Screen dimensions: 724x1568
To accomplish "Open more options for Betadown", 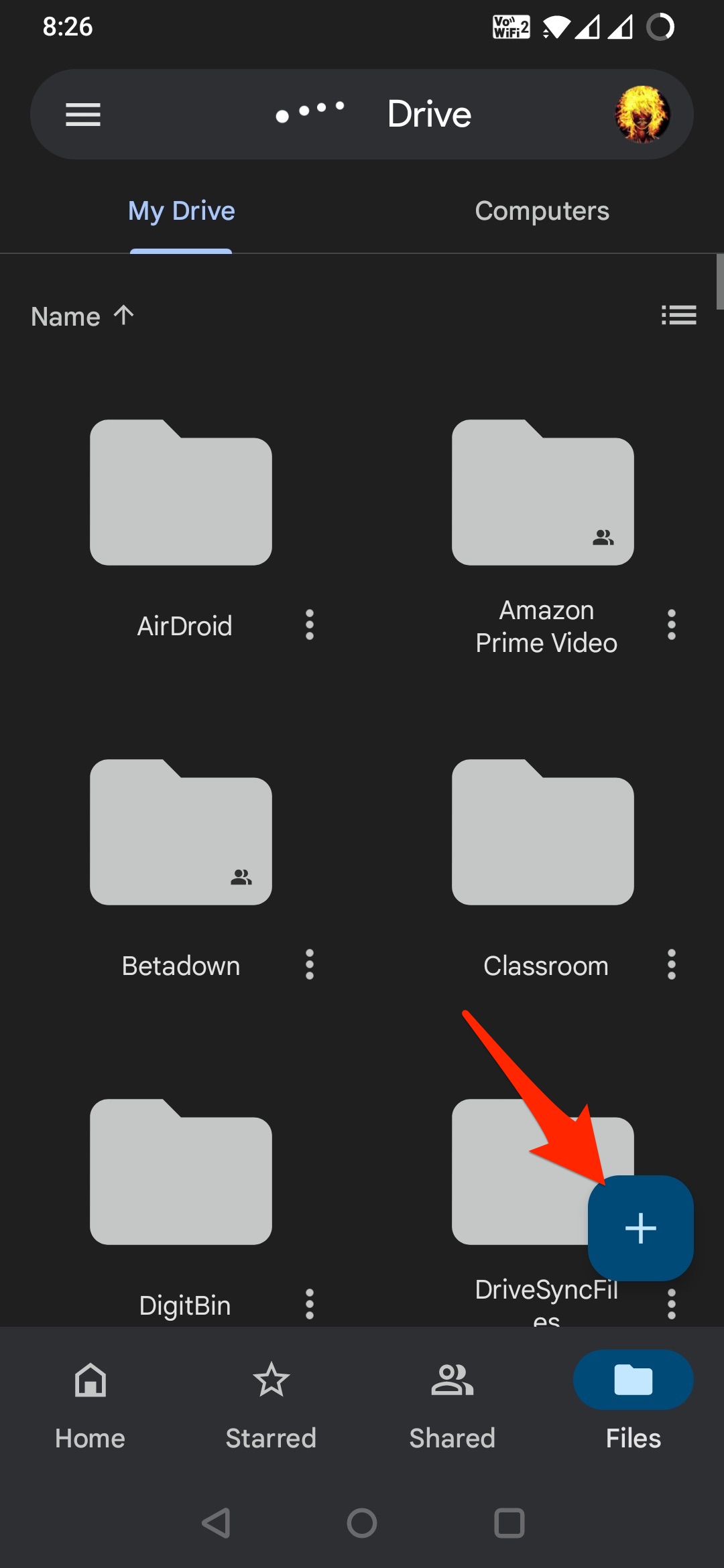I will tap(309, 964).
